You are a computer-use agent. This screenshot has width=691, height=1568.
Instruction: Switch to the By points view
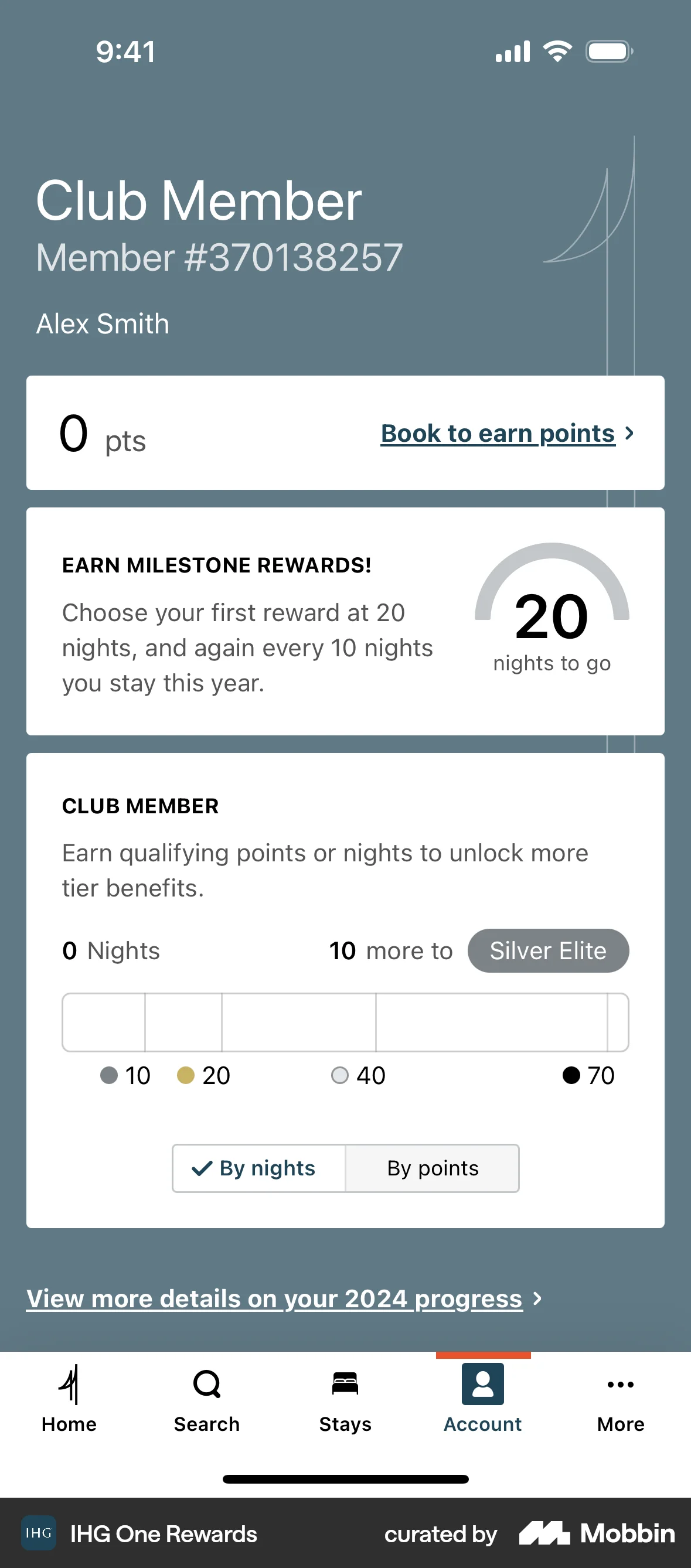coord(433,1168)
